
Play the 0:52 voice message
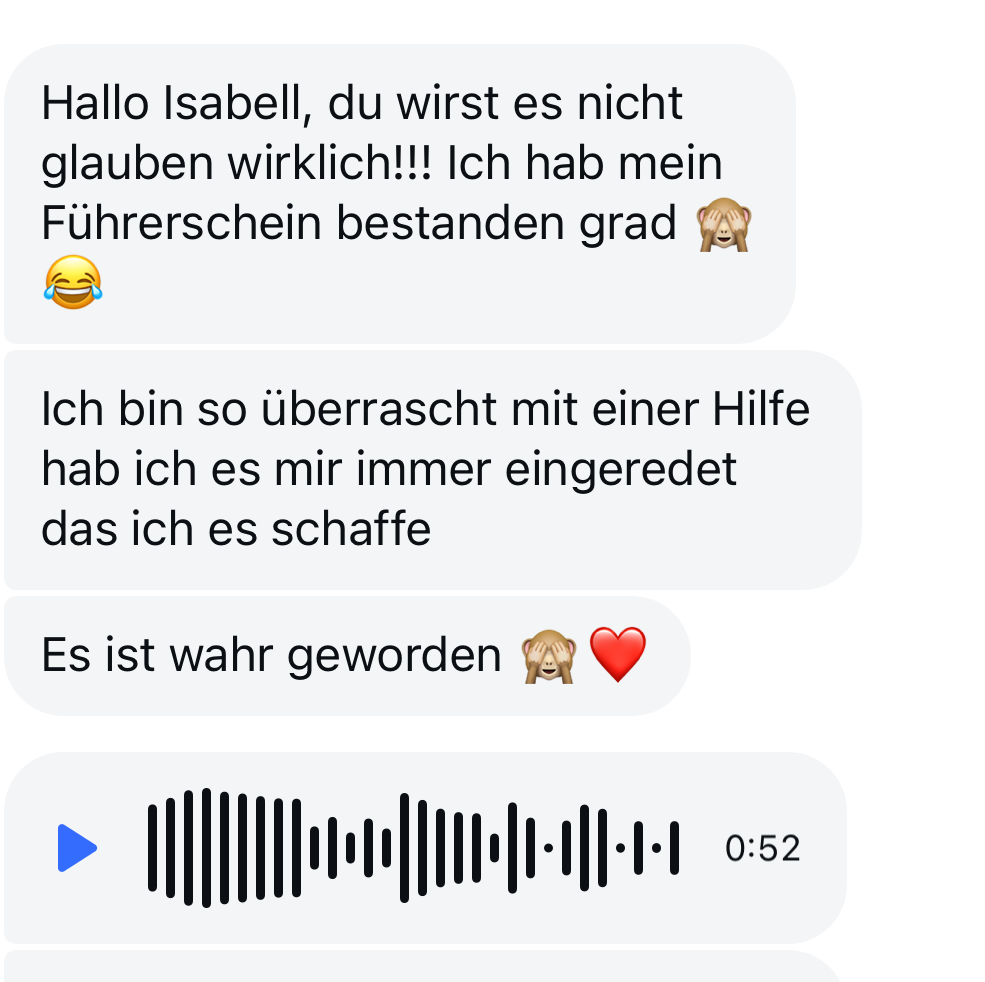click(x=77, y=849)
